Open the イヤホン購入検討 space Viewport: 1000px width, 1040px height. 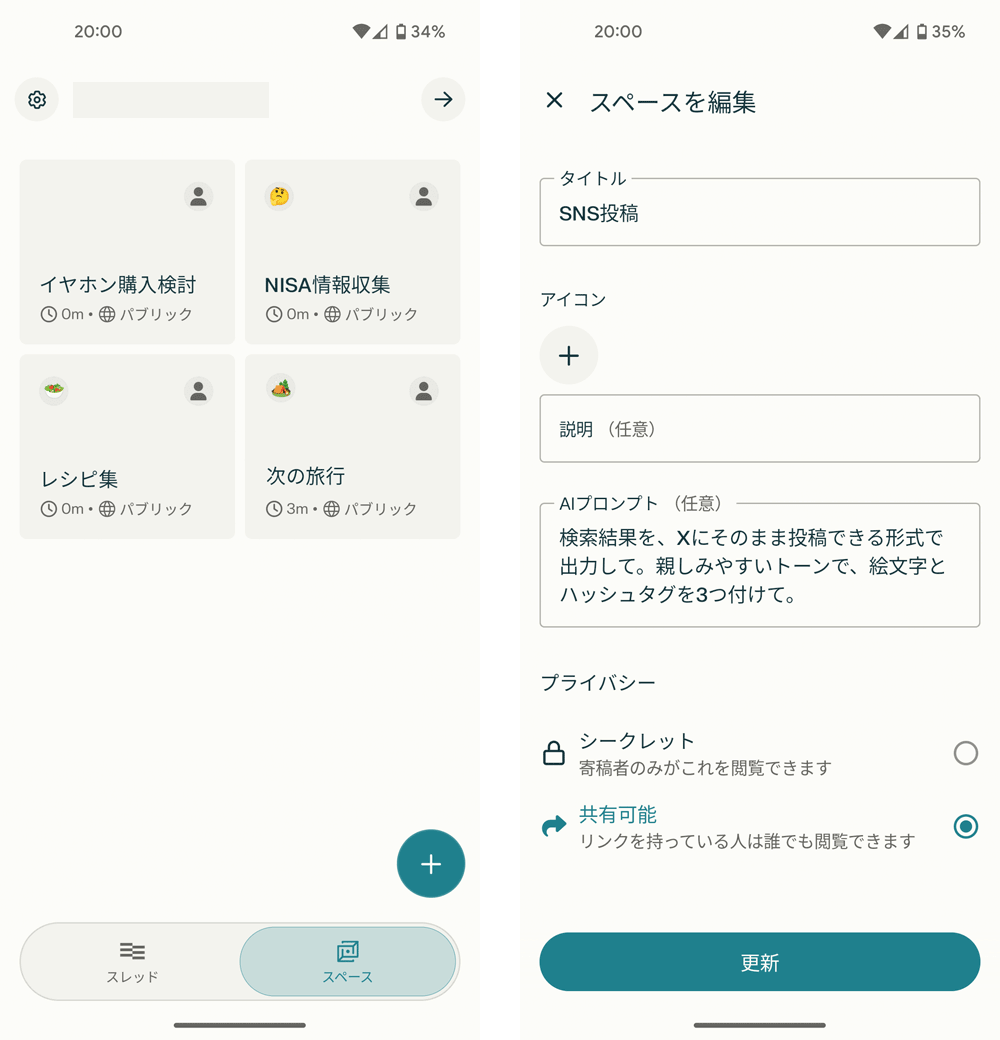coord(127,252)
